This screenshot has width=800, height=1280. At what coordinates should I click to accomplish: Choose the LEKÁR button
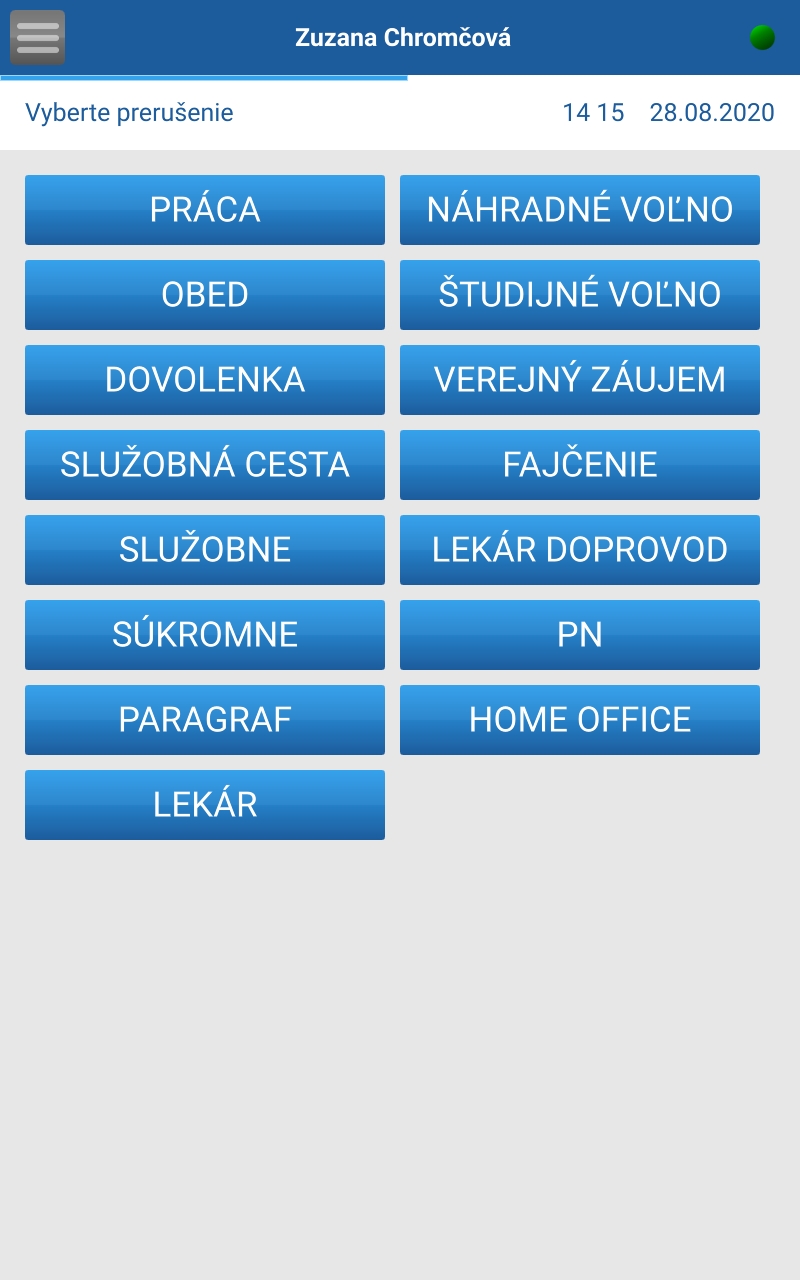(205, 805)
